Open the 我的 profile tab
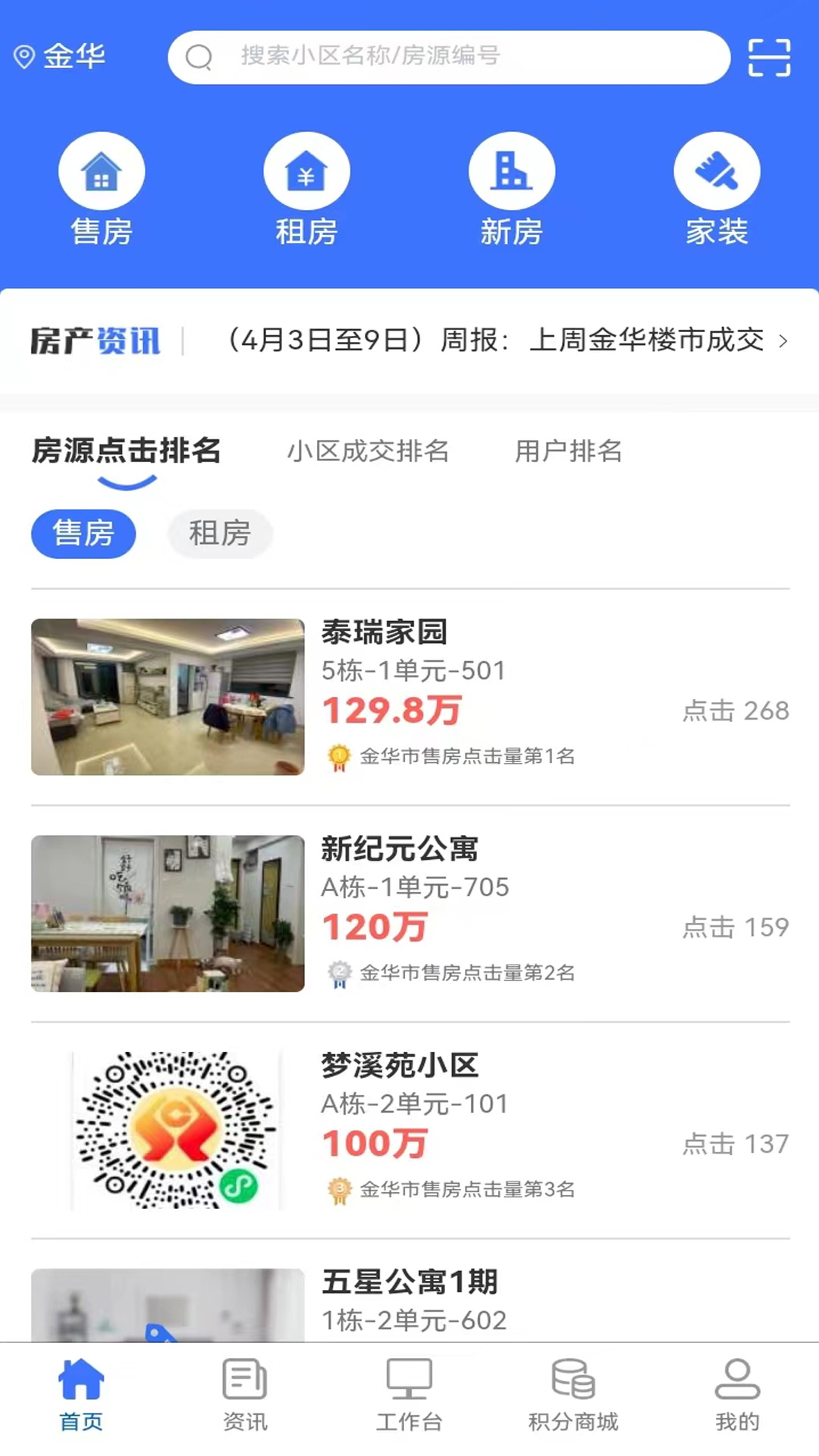The image size is (819, 1456). pyautogui.click(x=737, y=1395)
